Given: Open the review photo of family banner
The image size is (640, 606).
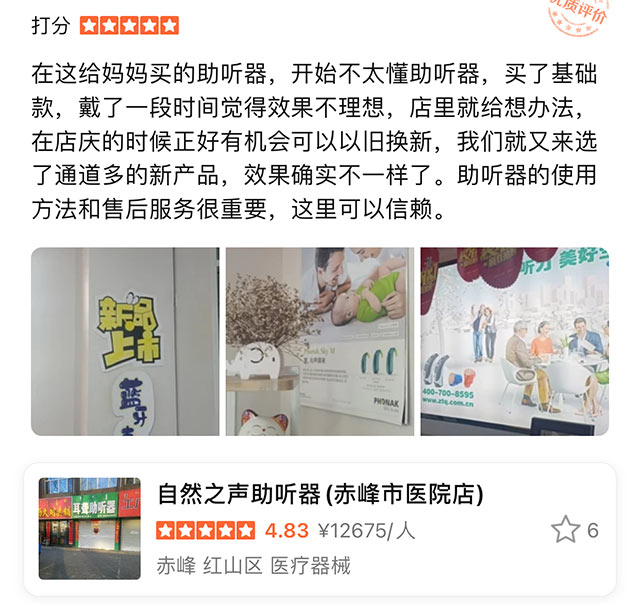Looking at the screenshot, I should (x=514, y=341).
